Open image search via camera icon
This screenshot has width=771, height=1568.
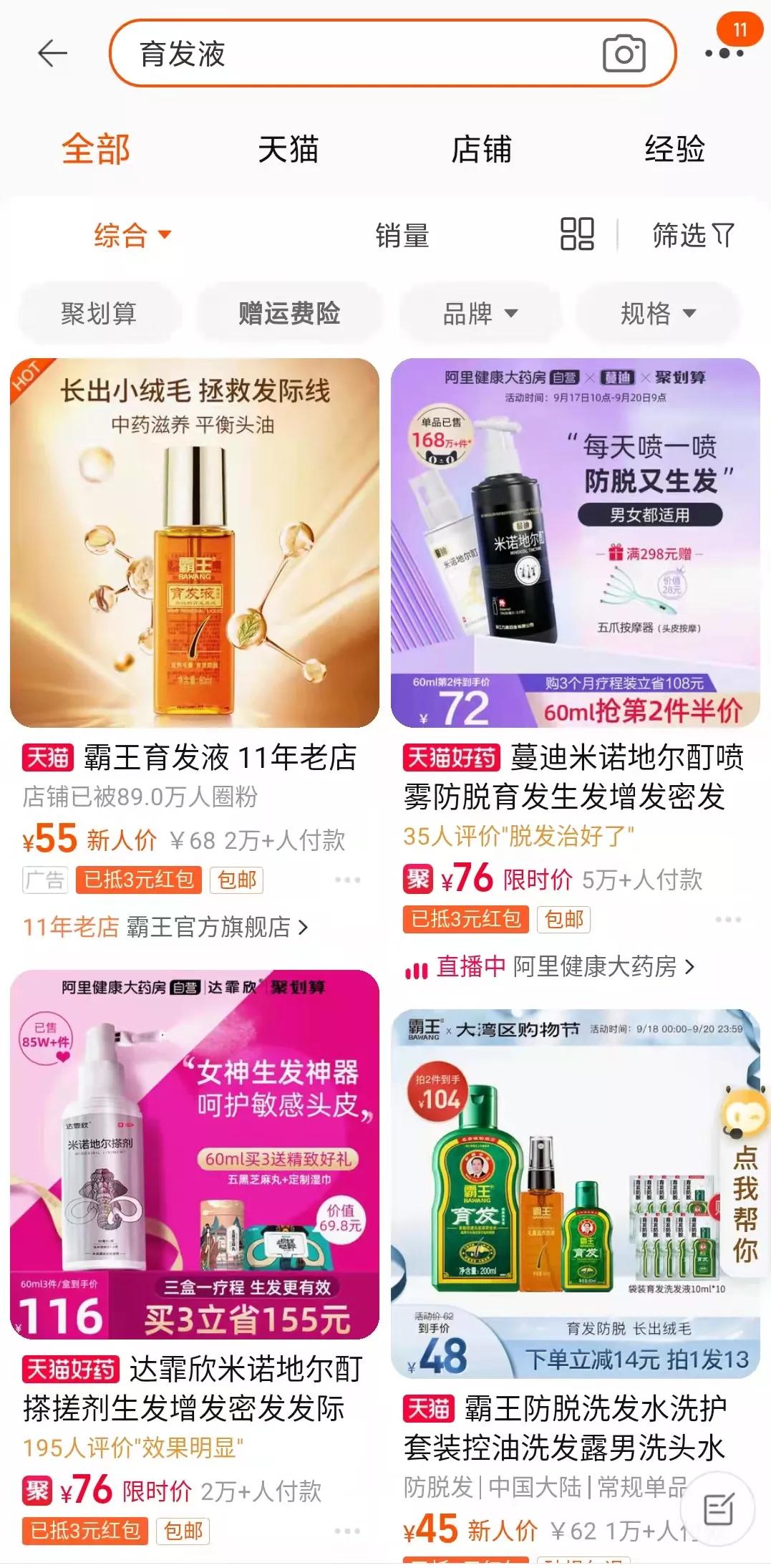pos(625,54)
